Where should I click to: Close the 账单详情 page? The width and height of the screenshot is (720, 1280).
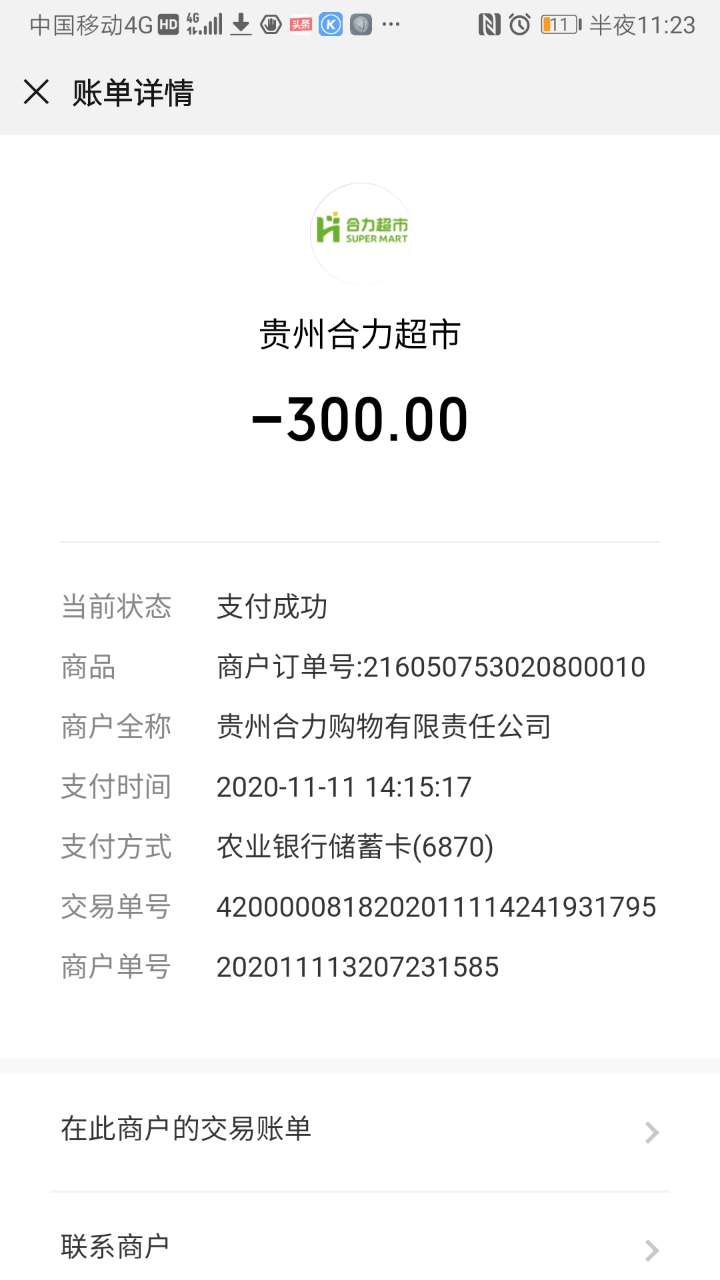tap(36, 93)
